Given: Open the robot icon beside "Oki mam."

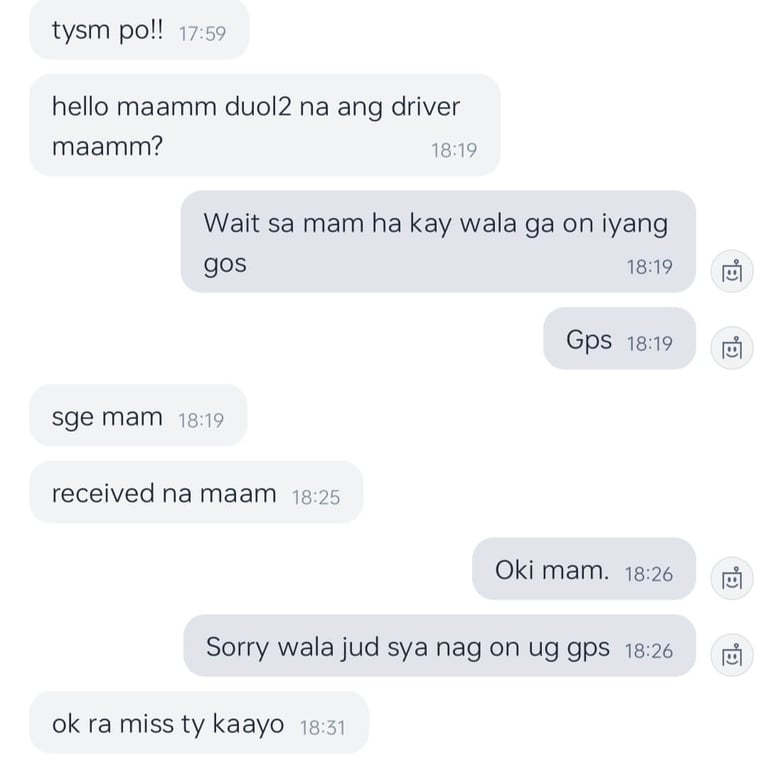Looking at the screenshot, I should (x=732, y=578).
